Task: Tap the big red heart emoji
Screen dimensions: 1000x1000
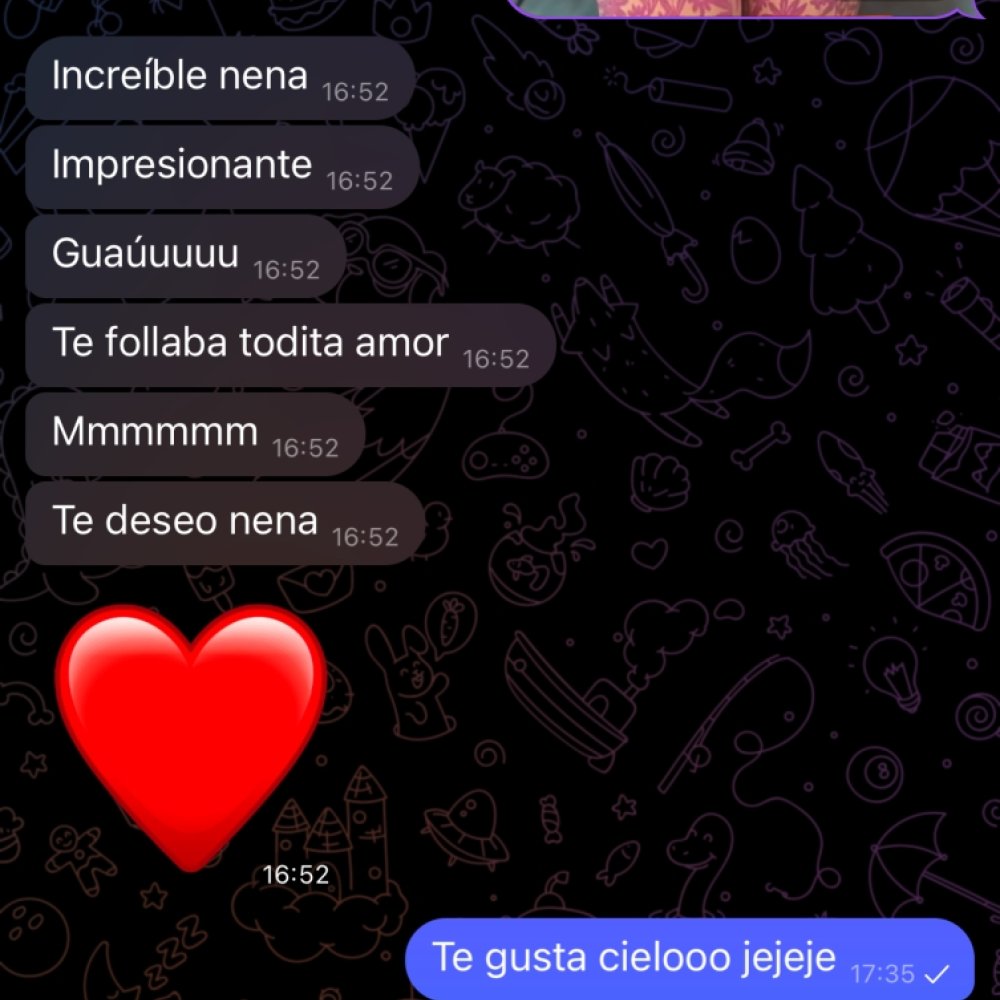Action: click(191, 731)
